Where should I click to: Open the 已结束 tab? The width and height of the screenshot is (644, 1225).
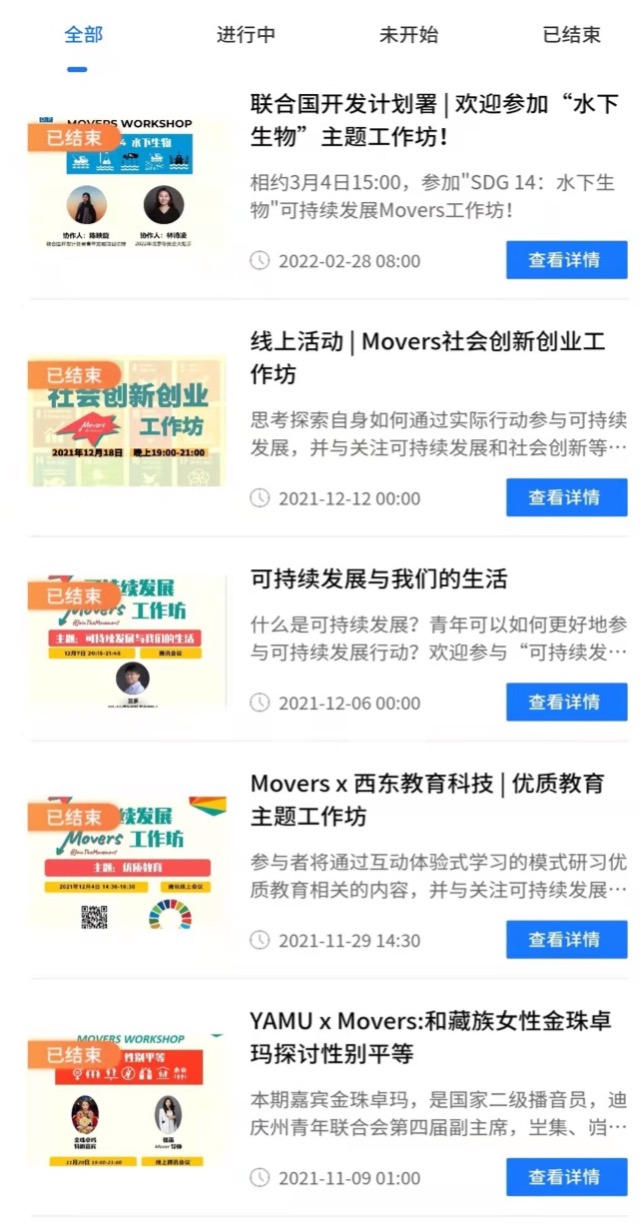571,35
